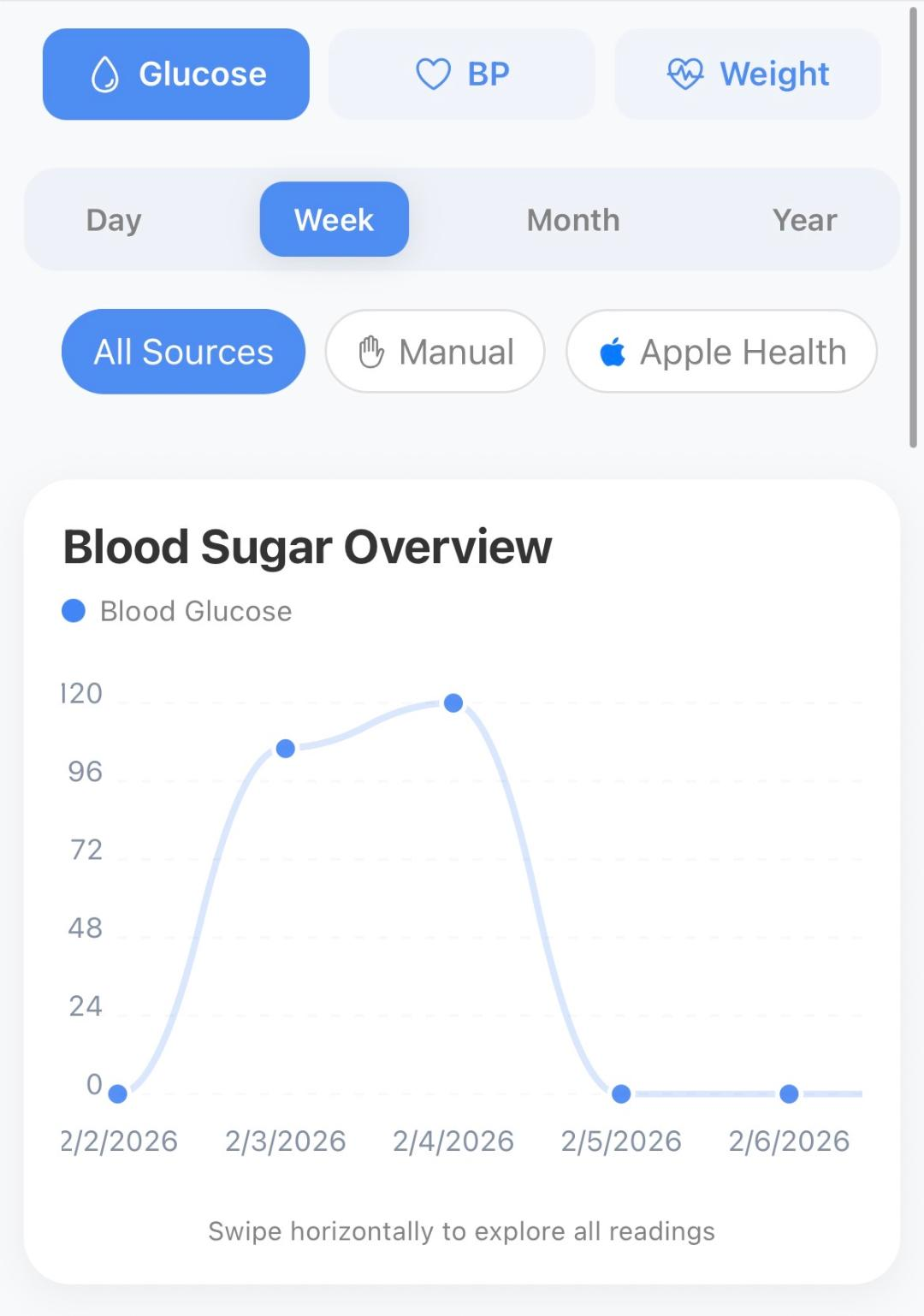The height and width of the screenshot is (1316, 924).
Task: Switch to the BP measurement tab
Action: (461, 74)
